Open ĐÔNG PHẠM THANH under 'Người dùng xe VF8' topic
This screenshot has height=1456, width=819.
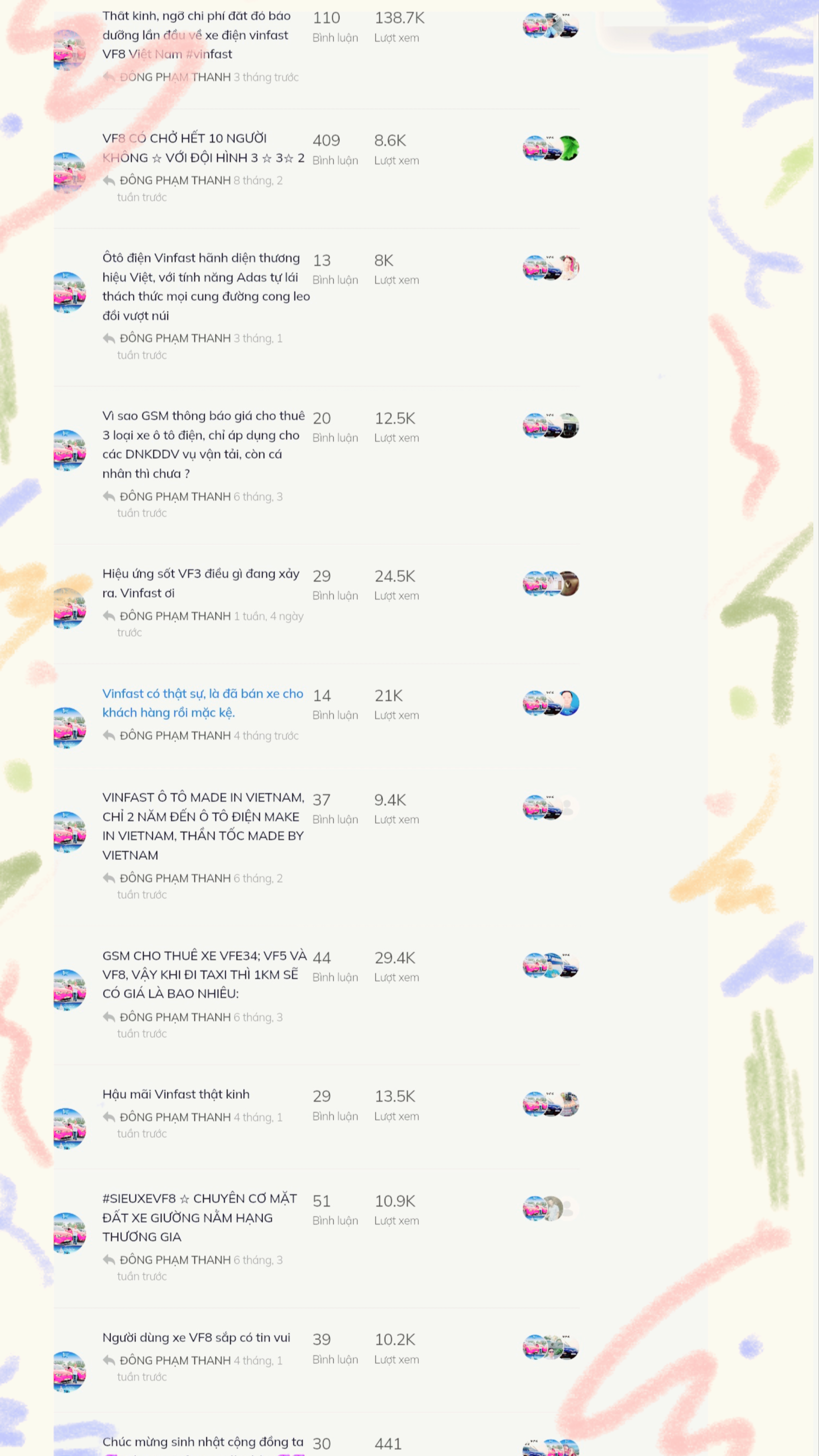(x=175, y=1360)
